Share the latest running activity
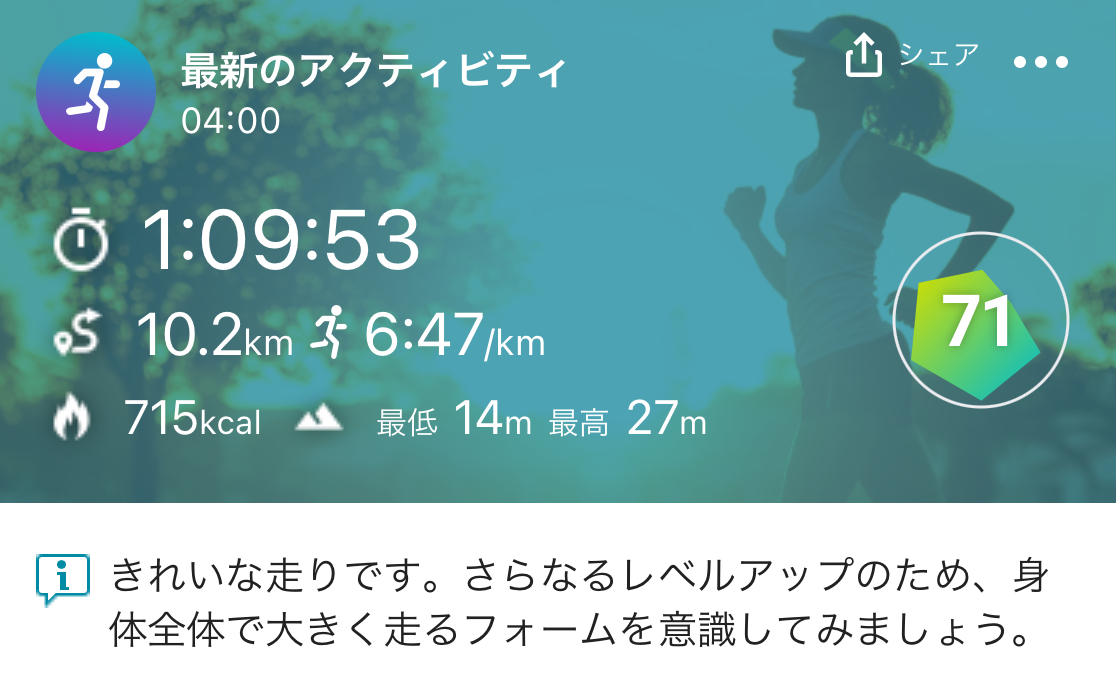1116x674 pixels. pos(911,57)
